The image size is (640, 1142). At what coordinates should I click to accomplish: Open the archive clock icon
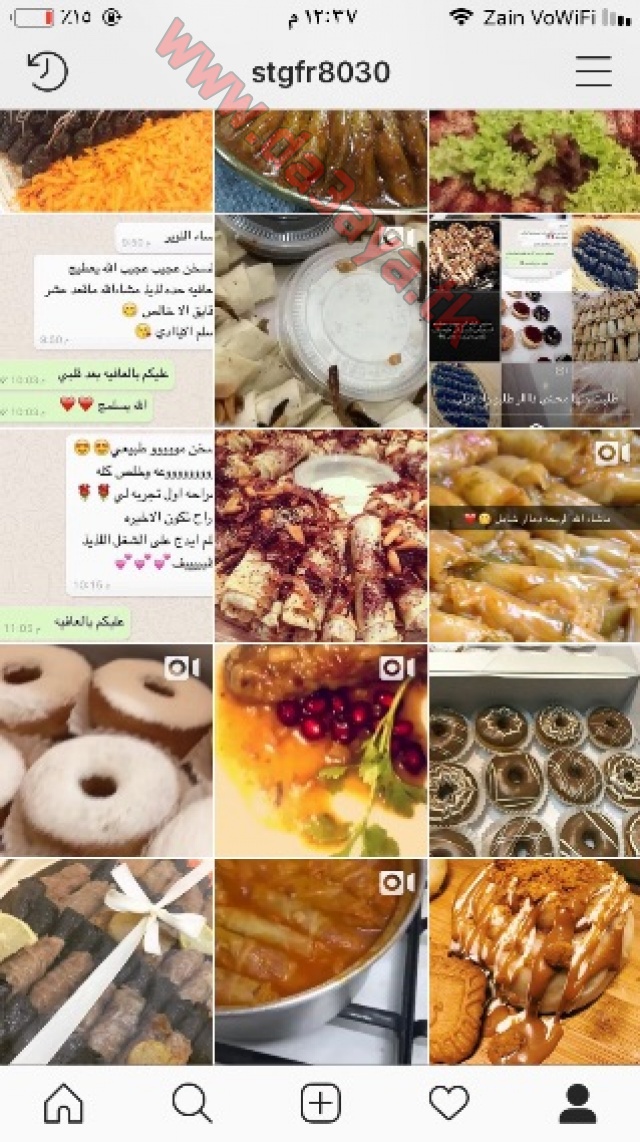(48, 71)
